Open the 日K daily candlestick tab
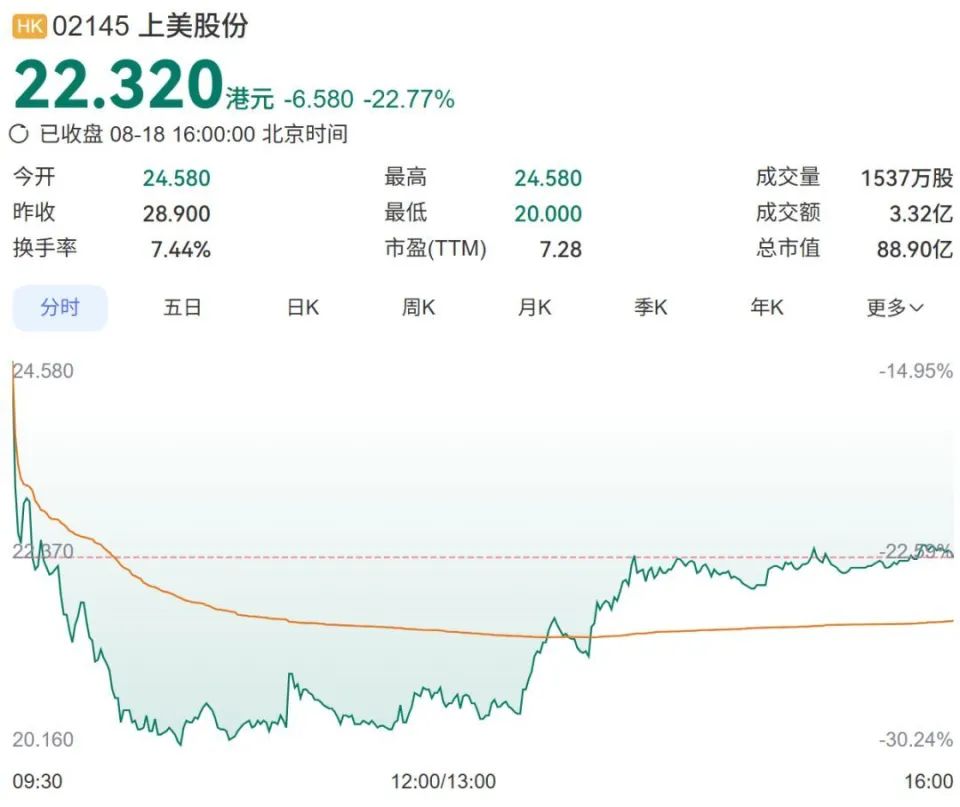The width and height of the screenshot is (960, 807). click(x=303, y=307)
